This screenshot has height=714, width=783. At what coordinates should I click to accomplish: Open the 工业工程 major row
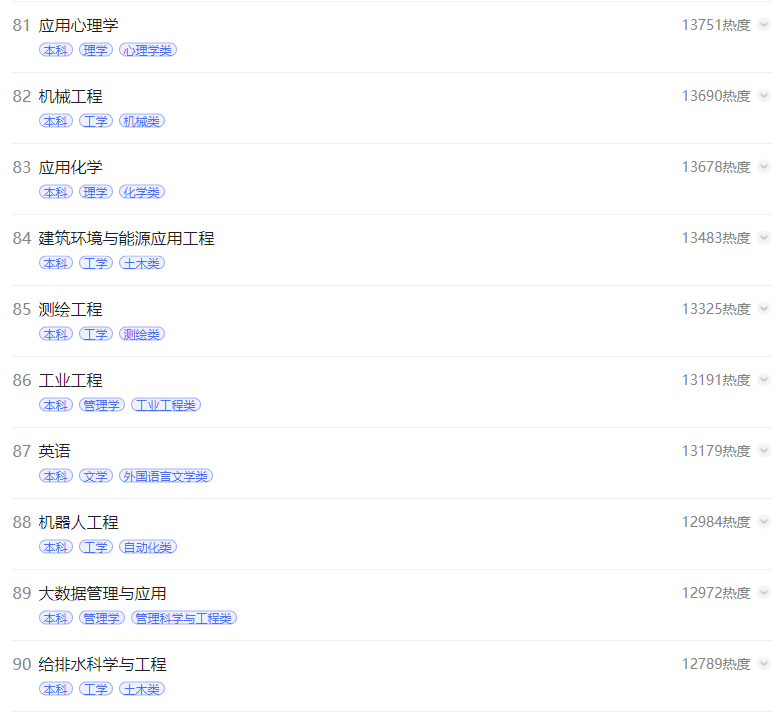tap(70, 380)
